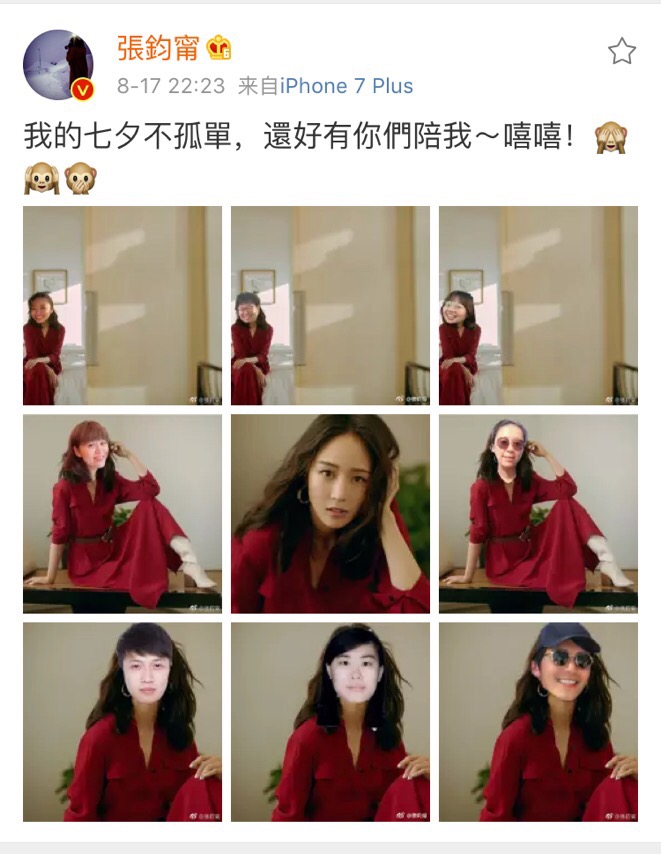
Task: Open the photo with cap and sunglasses
Action: tap(538, 721)
